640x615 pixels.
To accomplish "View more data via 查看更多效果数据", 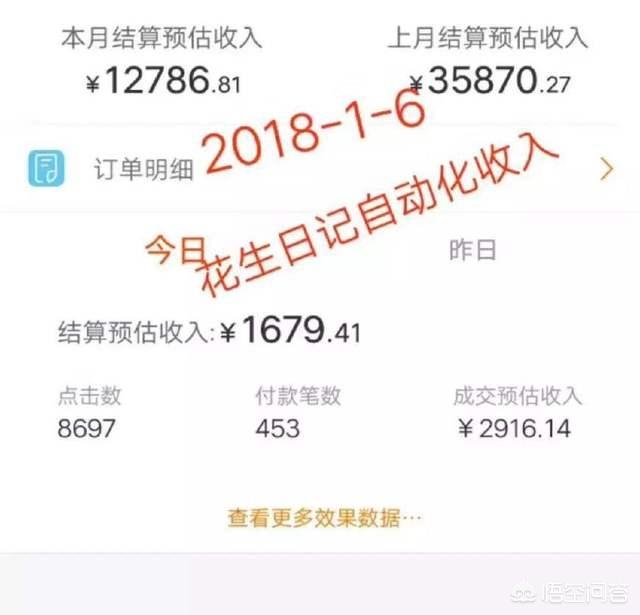I will point(325,518).
